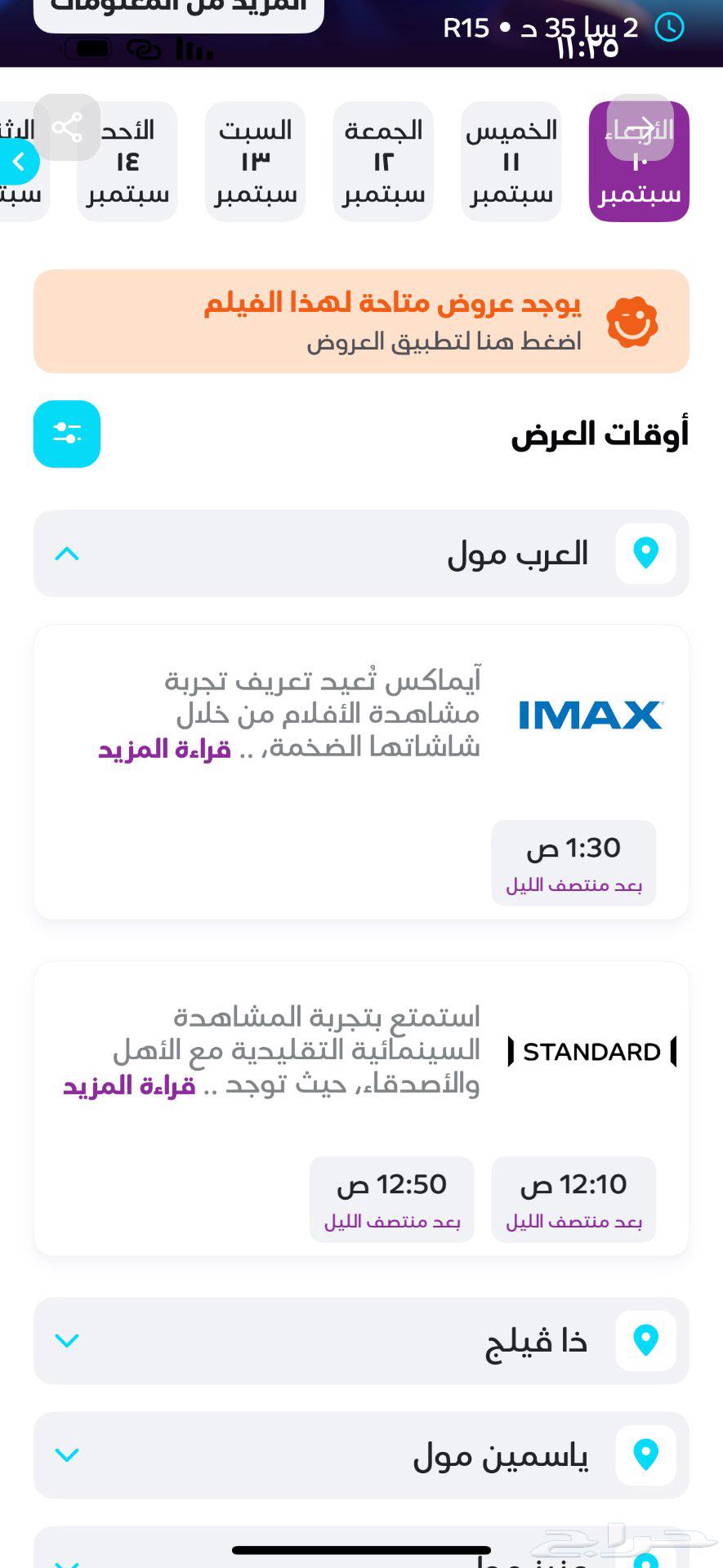The height and width of the screenshot is (1568, 723).
Task: Click the share icon at top left
Action: click(x=68, y=127)
